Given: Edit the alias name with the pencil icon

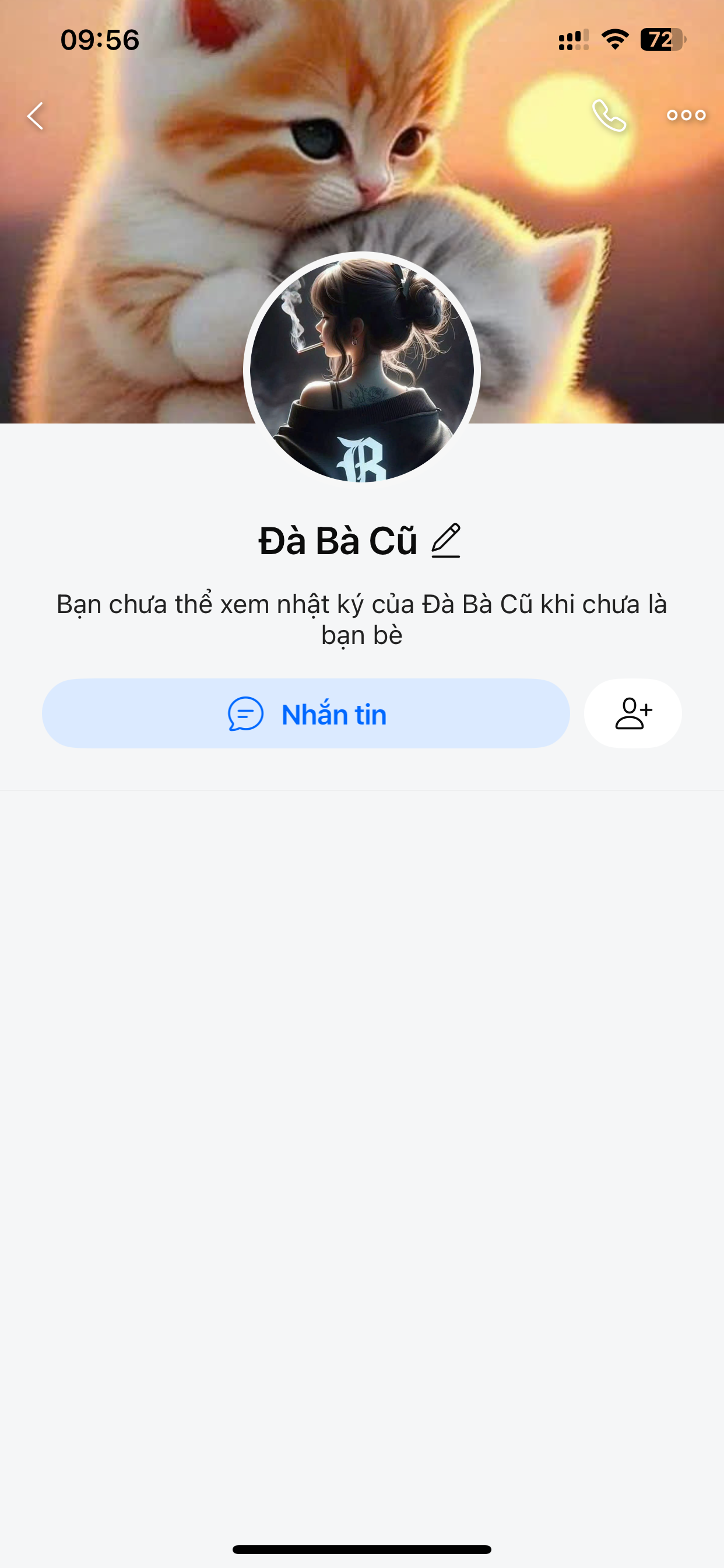Looking at the screenshot, I should coord(446,541).
